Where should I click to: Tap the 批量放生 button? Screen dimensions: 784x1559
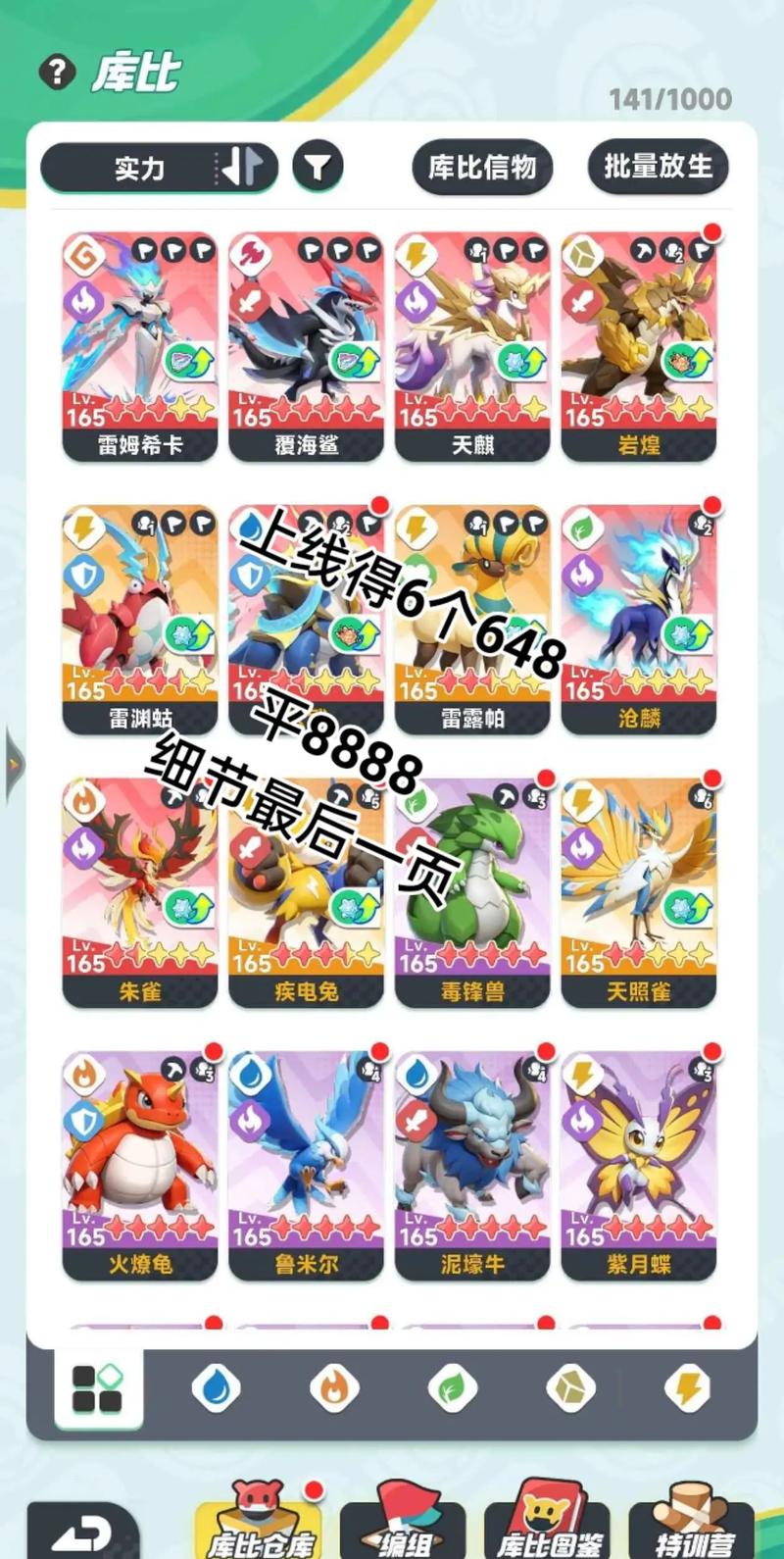[658, 166]
